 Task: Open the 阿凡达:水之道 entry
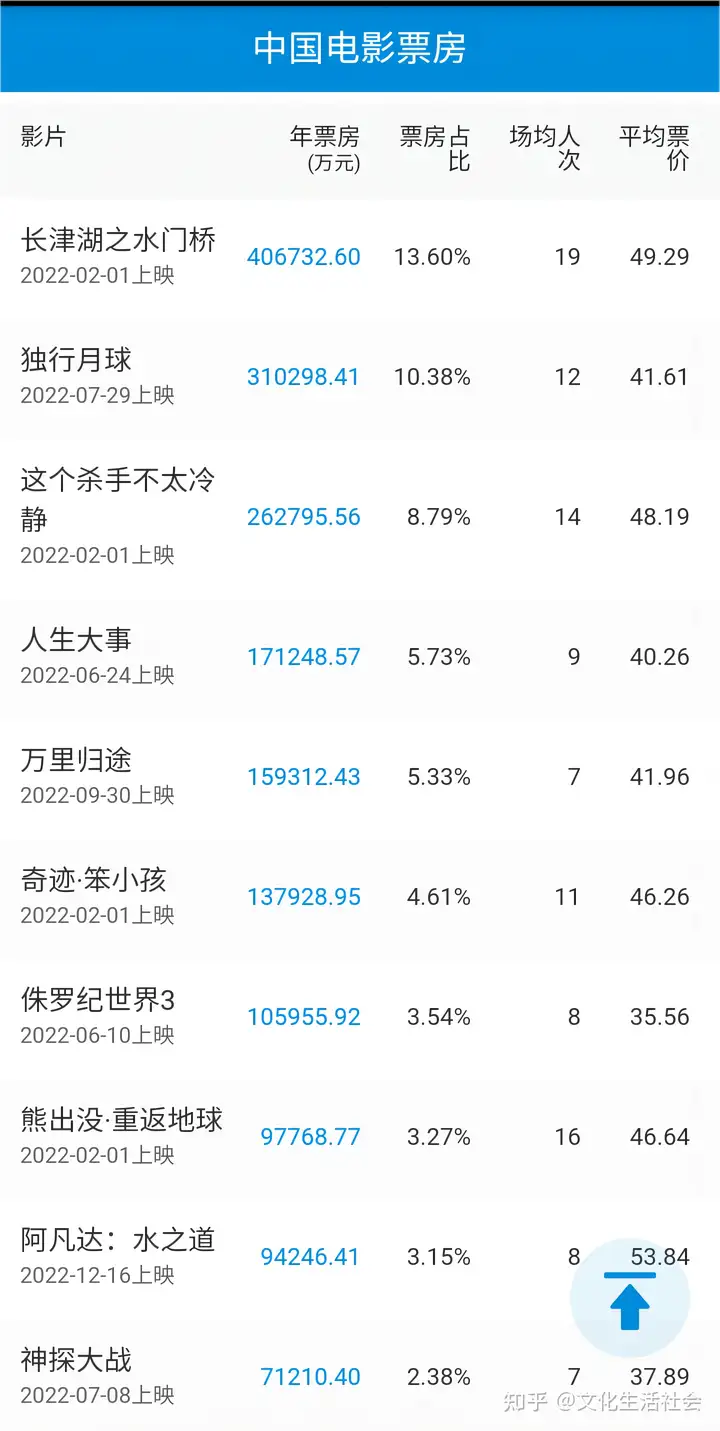point(360,1257)
